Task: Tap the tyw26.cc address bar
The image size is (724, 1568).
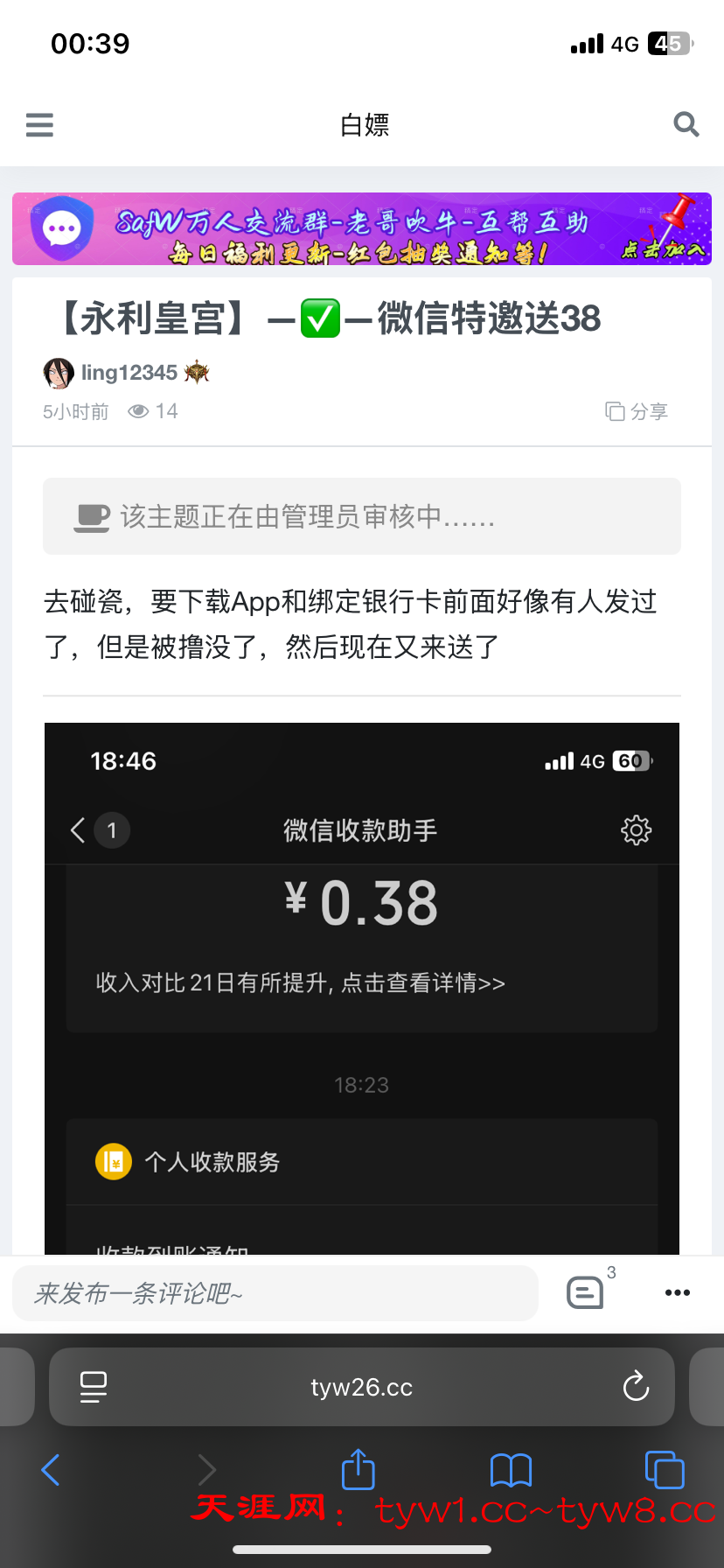Action: [362, 1388]
